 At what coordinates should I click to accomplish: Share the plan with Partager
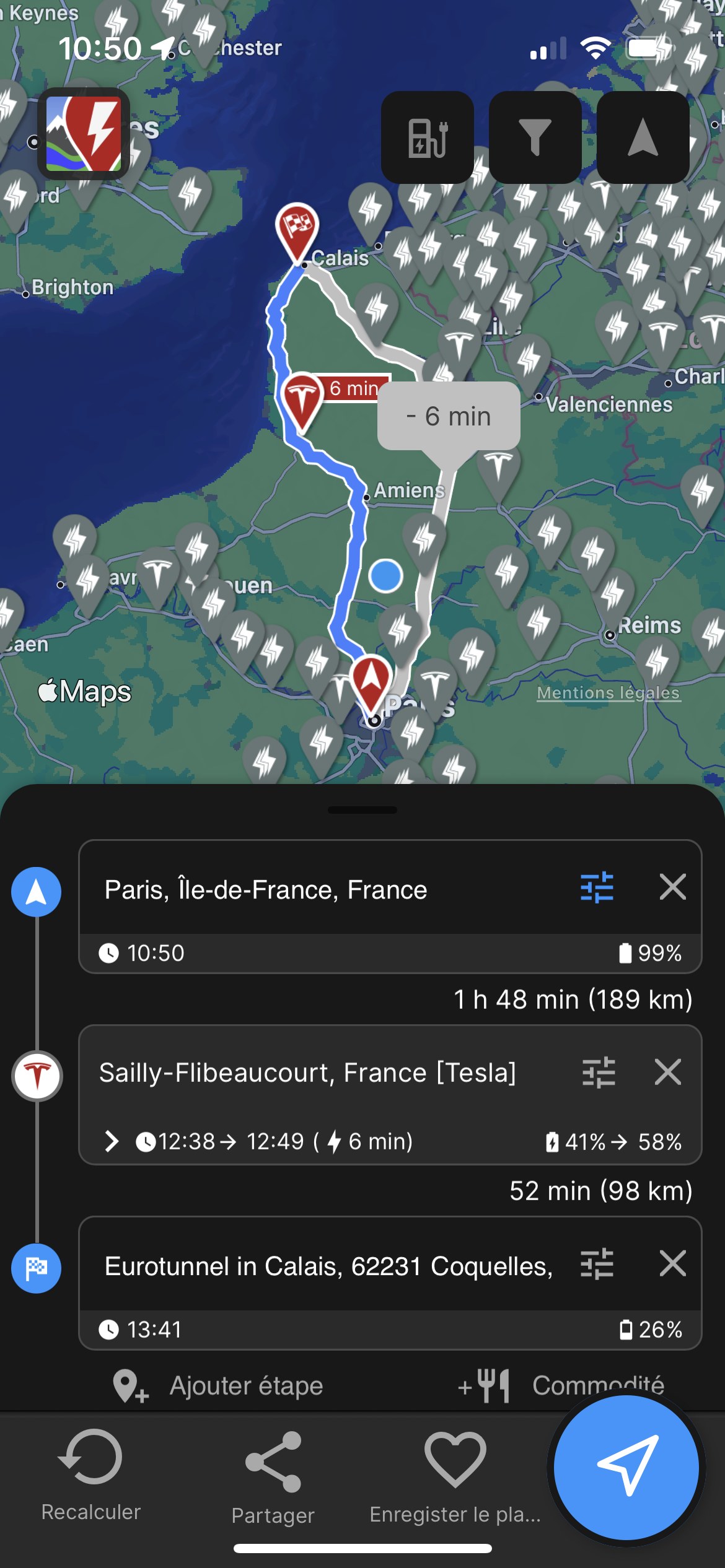[x=273, y=1478]
